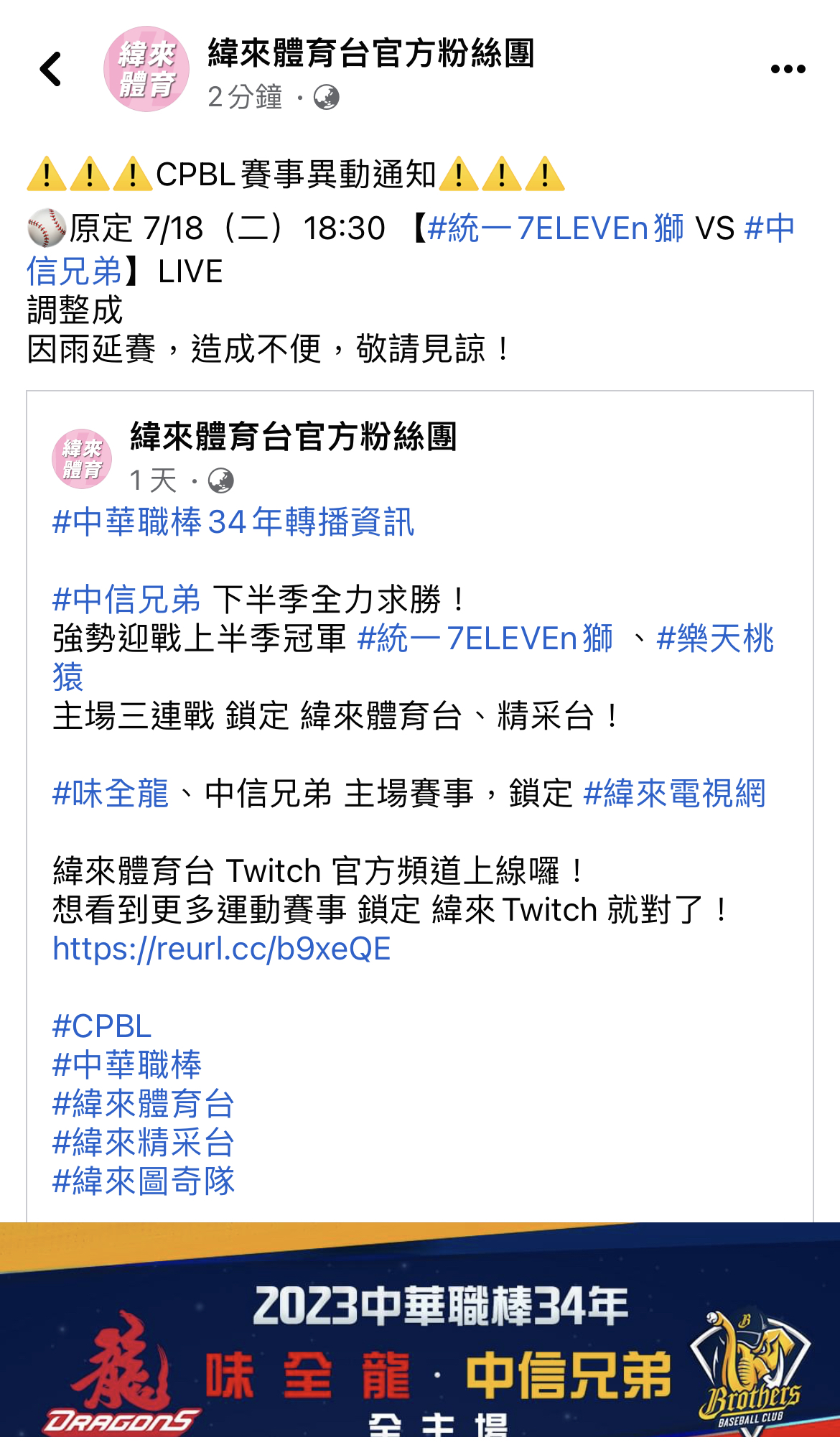Open the #味全龍 hashtag
840x1445 pixels.
pyautogui.click(x=111, y=794)
